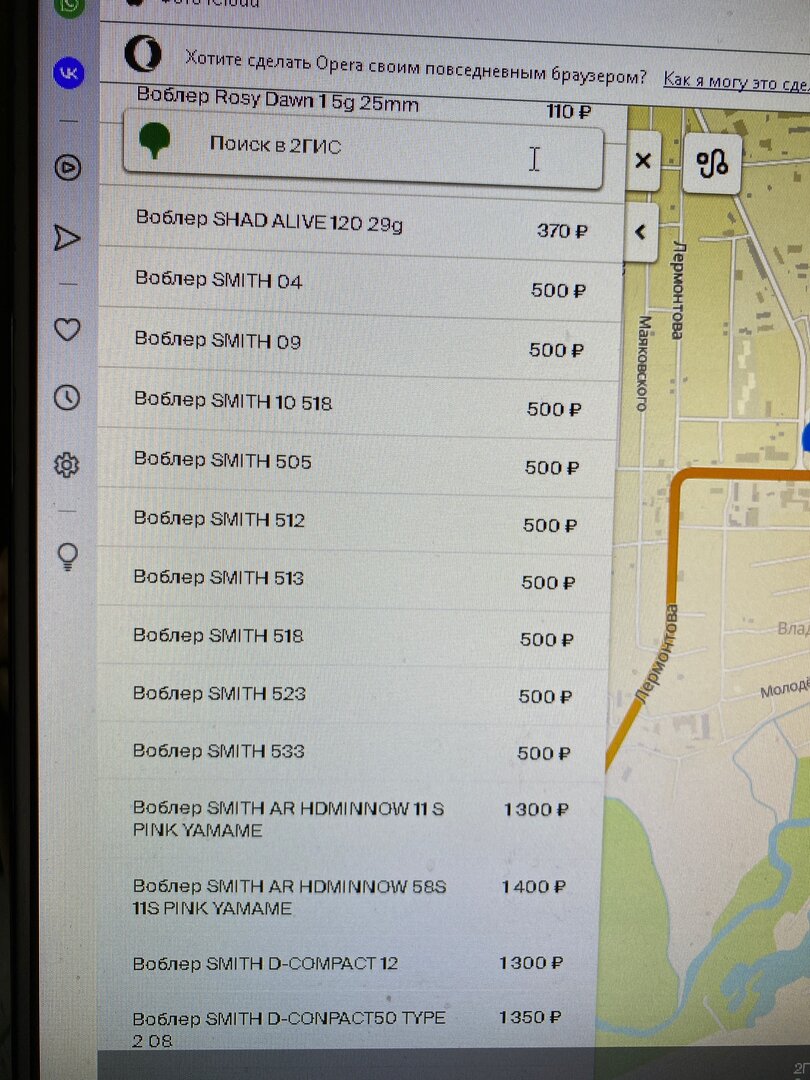Open bookmarks heart in sidebar
810x1080 pixels.
pos(68,329)
